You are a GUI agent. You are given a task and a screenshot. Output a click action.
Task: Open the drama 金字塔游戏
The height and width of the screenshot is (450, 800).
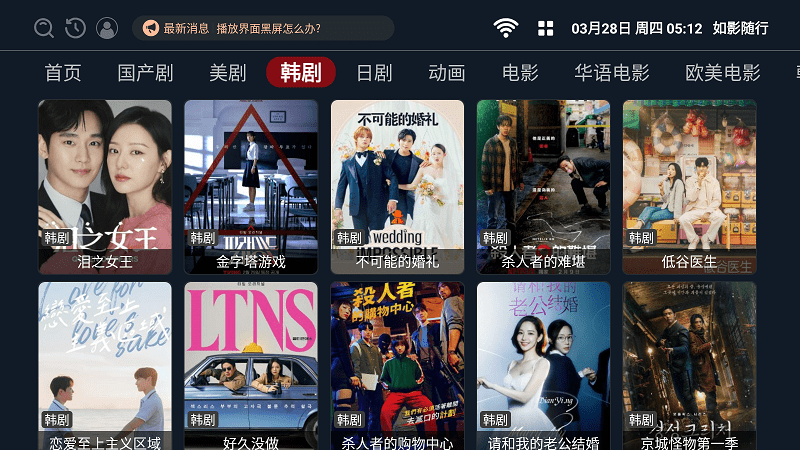(x=251, y=186)
